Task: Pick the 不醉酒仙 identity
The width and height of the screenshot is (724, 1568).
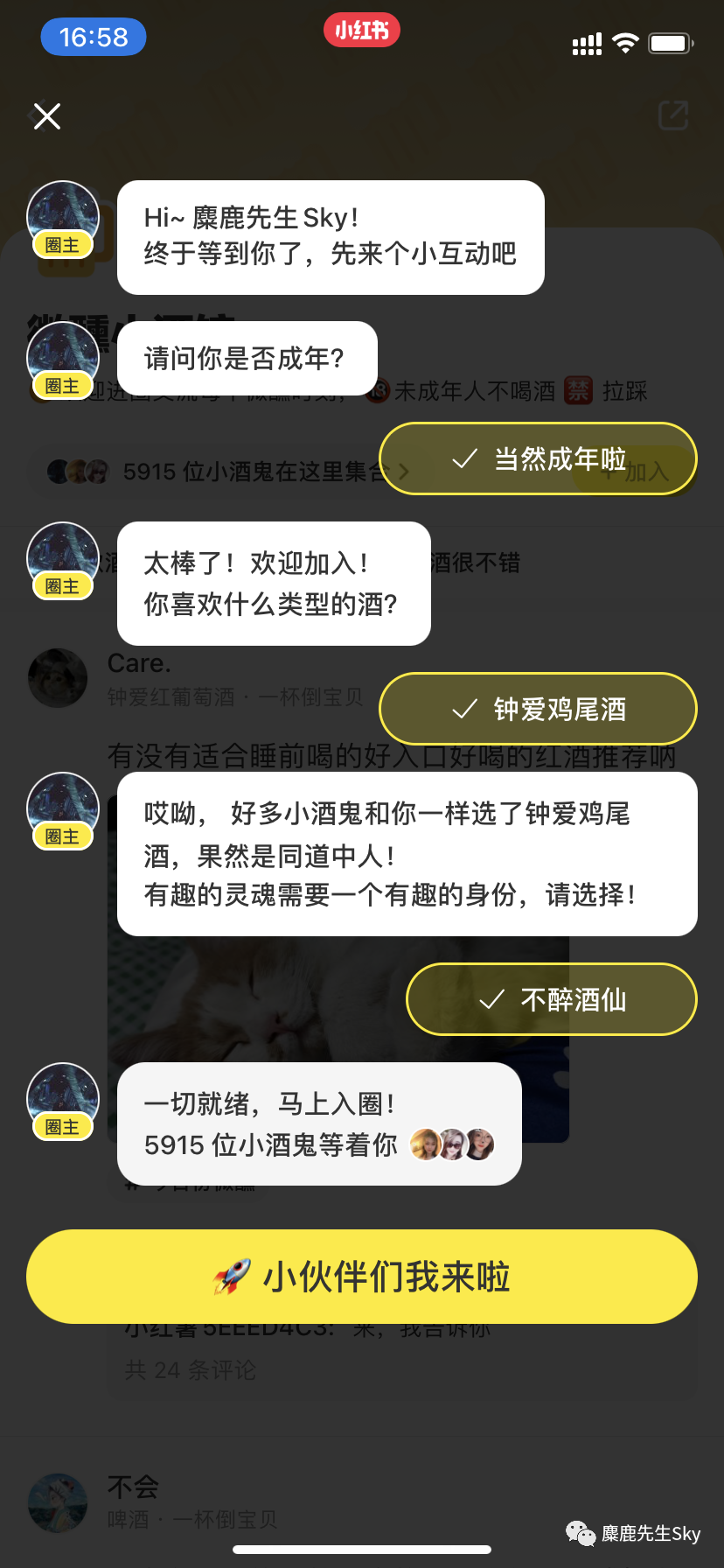Action: coord(551,999)
